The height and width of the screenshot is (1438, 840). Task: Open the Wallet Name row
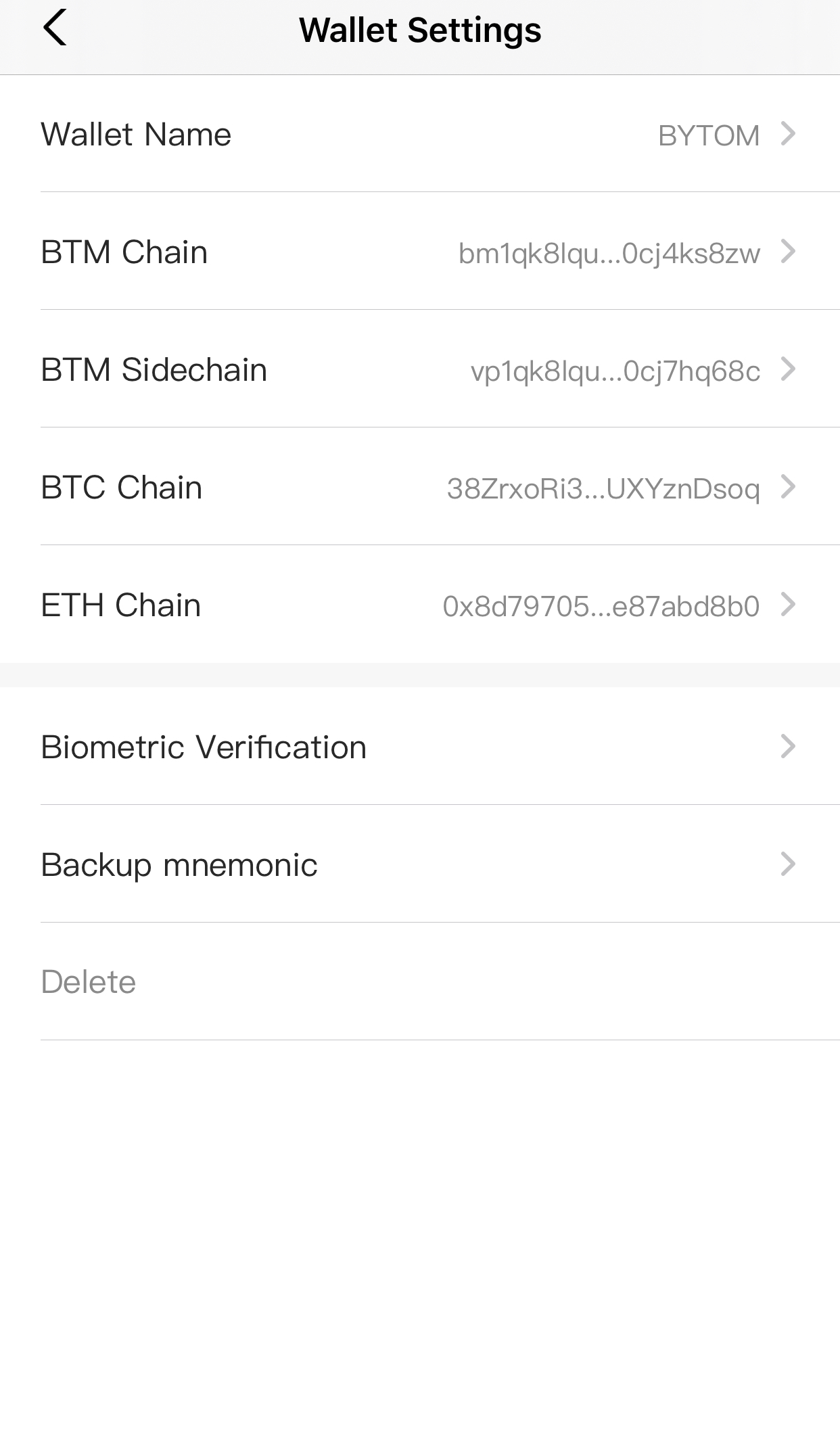(x=420, y=134)
